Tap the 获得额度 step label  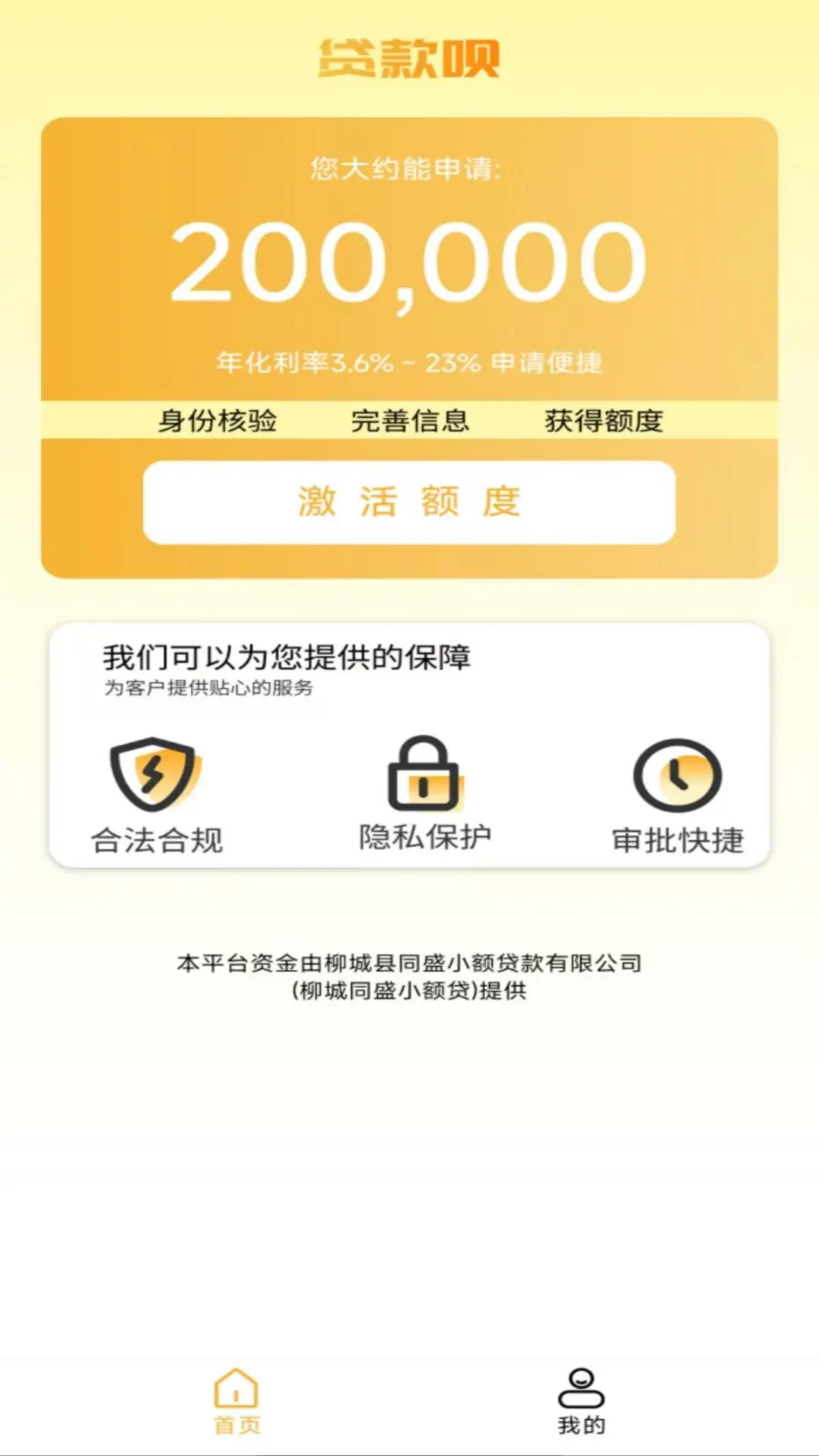point(604,423)
